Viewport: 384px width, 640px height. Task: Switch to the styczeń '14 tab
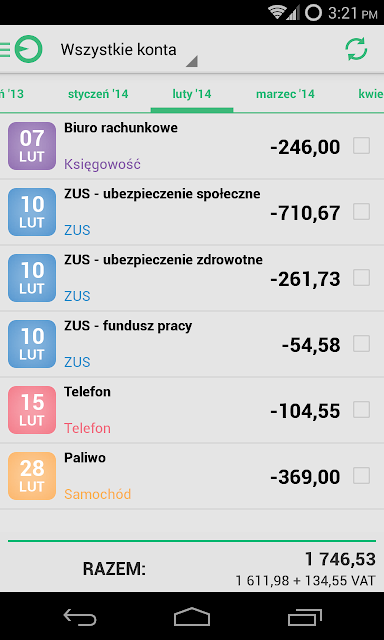[x=98, y=94]
